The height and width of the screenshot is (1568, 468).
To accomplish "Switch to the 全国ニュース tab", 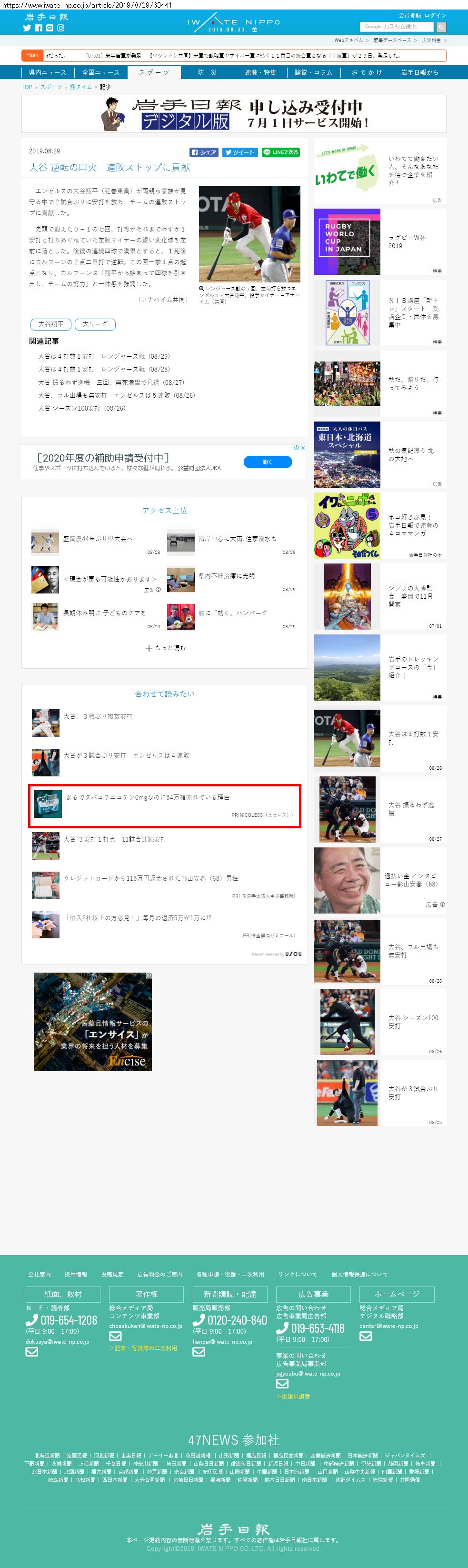I will point(100,72).
